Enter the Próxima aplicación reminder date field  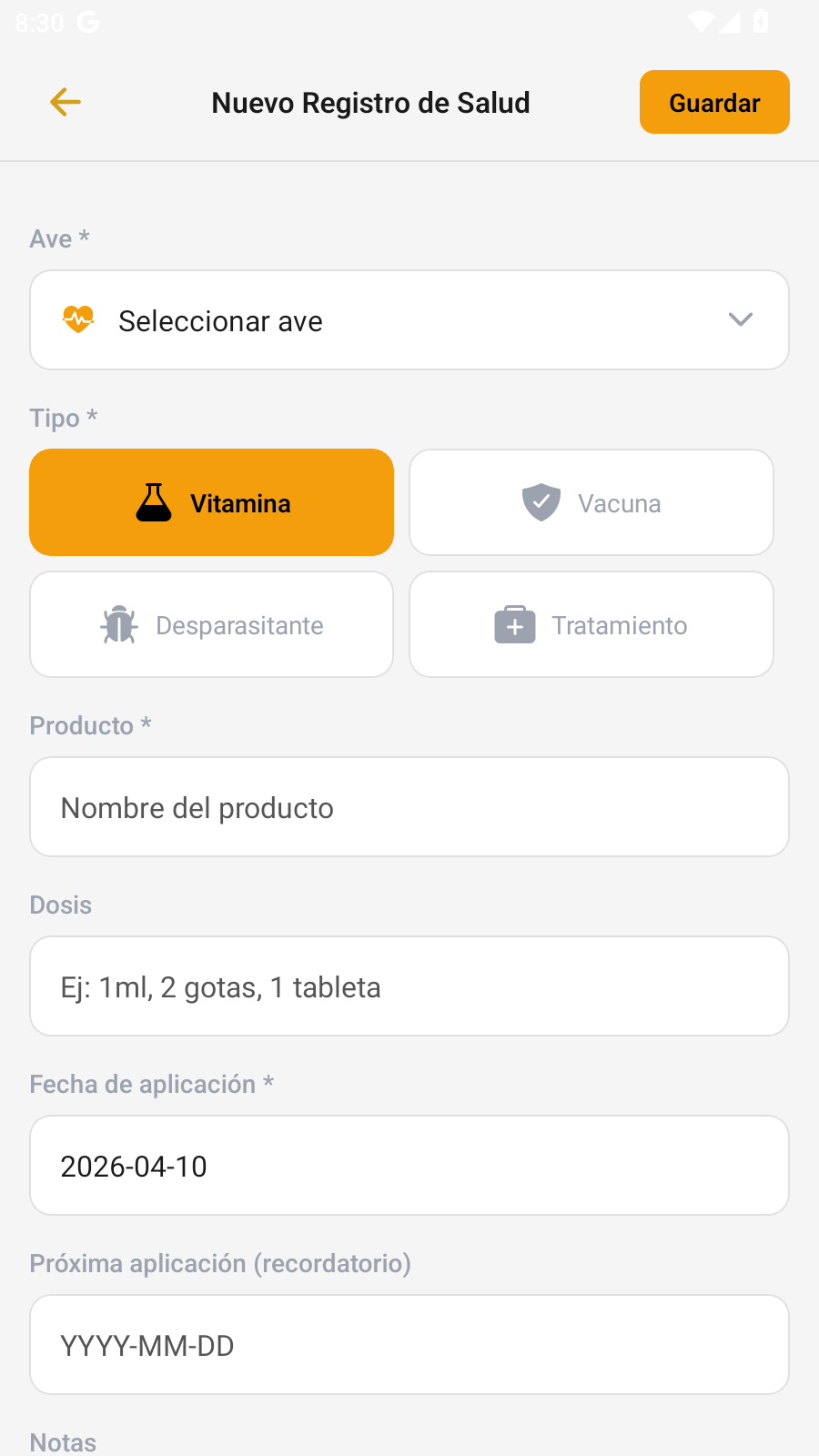409,1345
